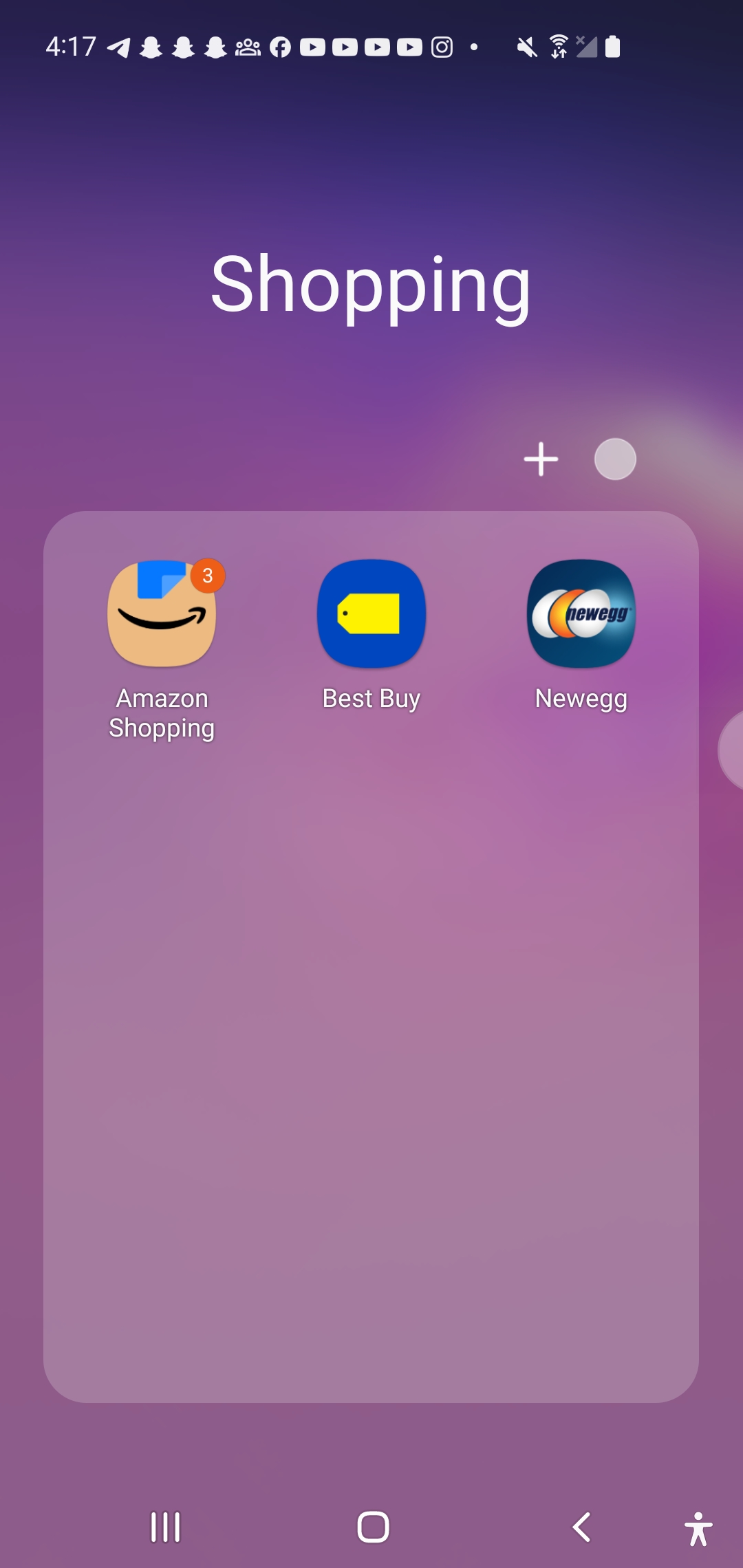Return to the home screen
The width and height of the screenshot is (743, 1568).
pos(373,1527)
